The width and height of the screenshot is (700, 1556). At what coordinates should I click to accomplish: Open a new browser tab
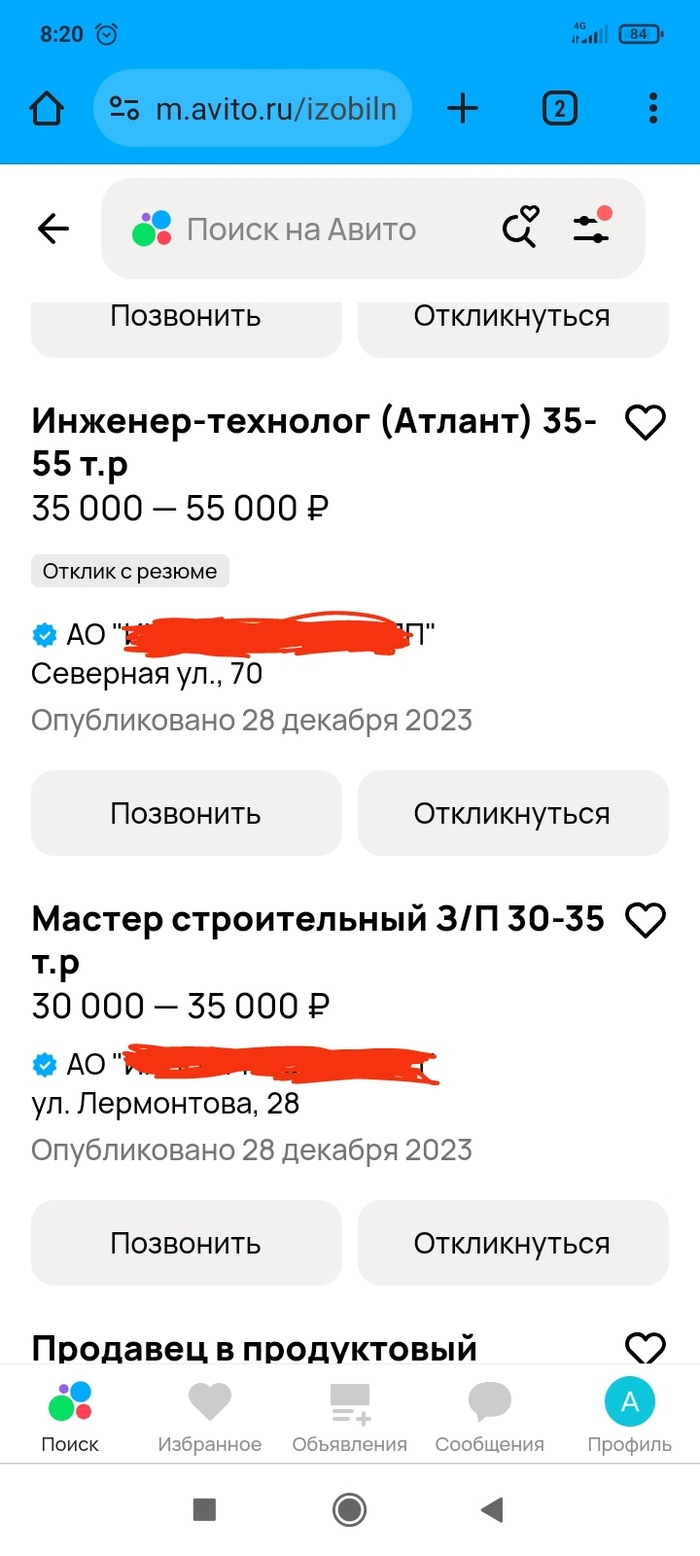click(462, 108)
